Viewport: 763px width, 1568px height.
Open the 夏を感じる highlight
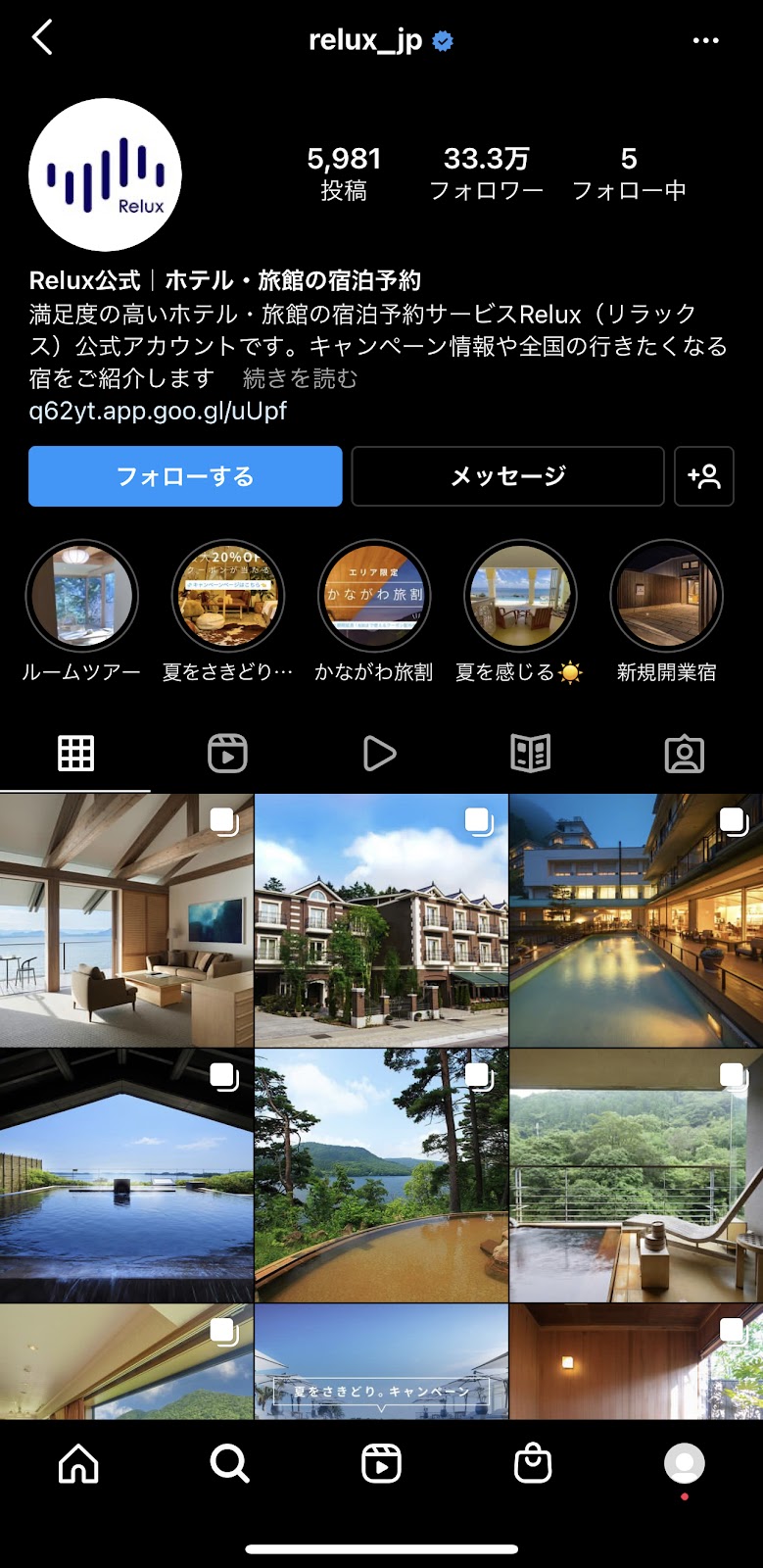[x=520, y=596]
